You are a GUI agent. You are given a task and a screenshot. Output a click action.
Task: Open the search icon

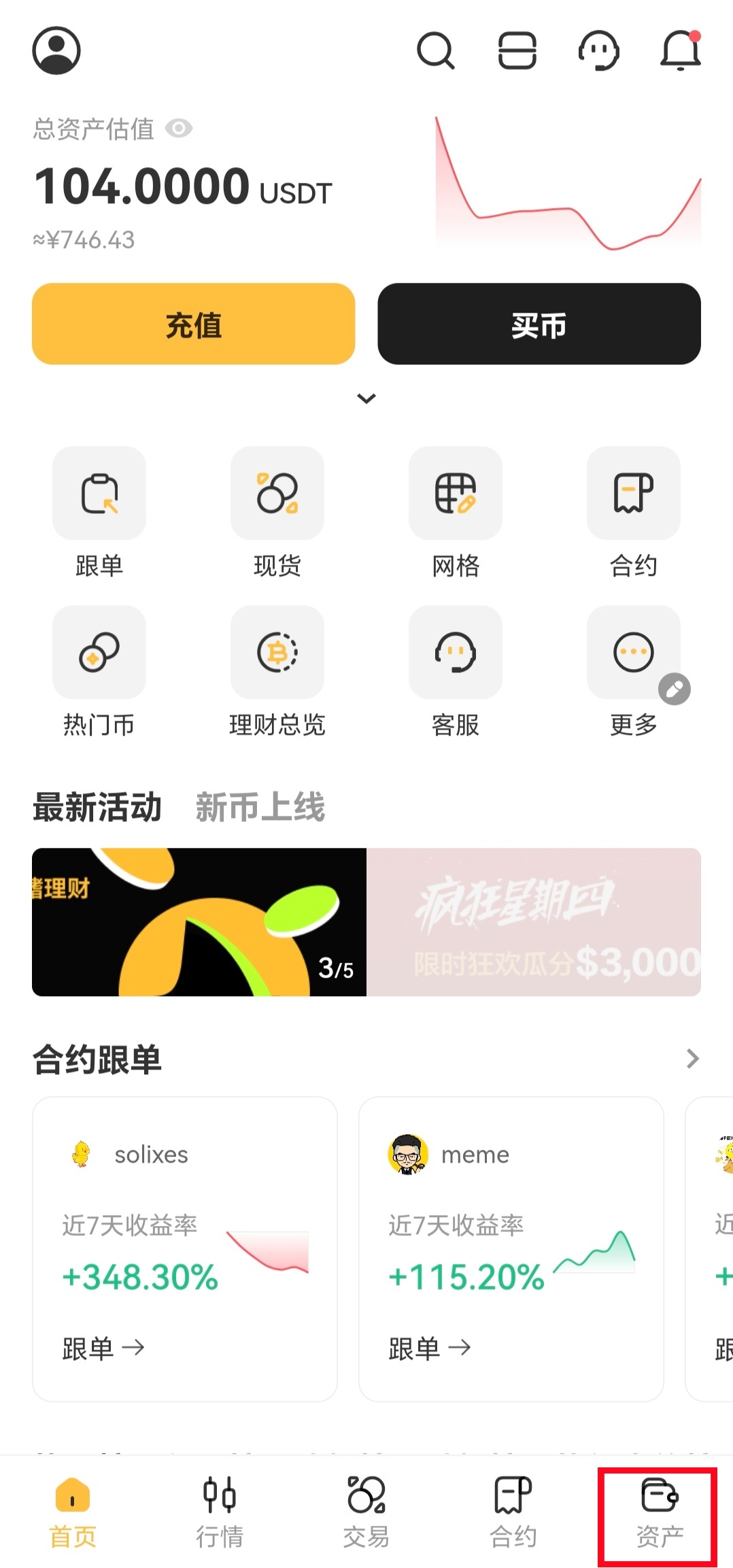[x=436, y=51]
